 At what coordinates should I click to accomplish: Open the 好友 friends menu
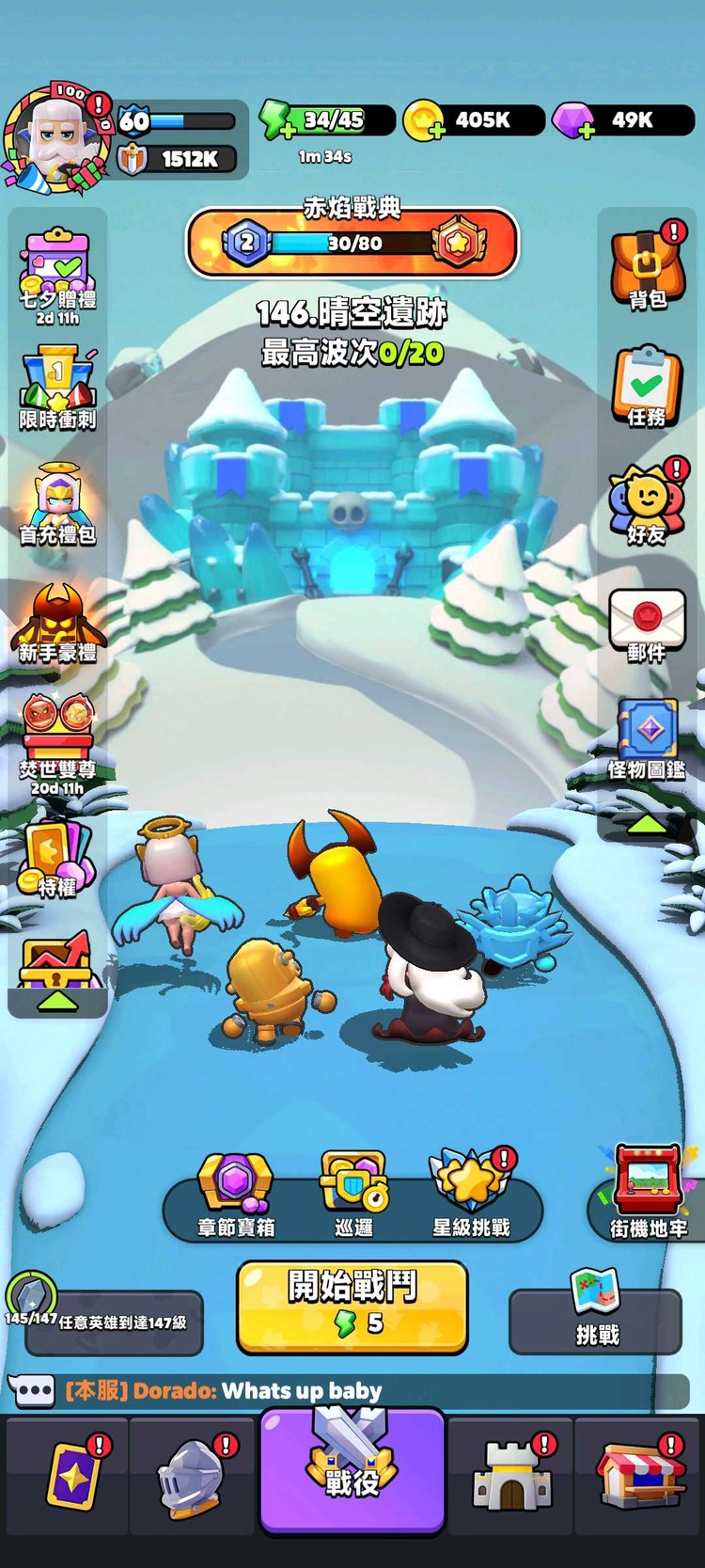click(647, 503)
